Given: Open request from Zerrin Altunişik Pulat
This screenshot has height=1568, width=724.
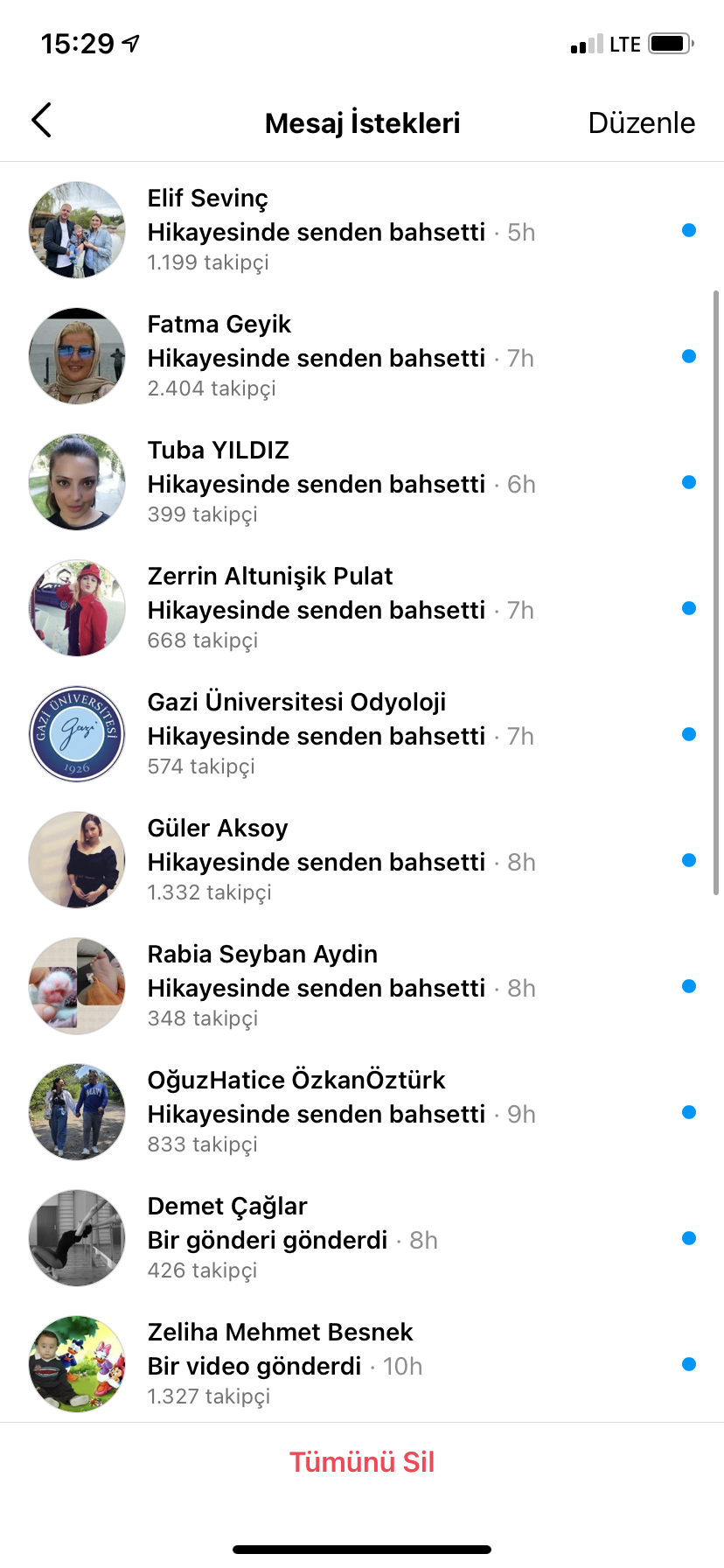Looking at the screenshot, I should [x=362, y=608].
